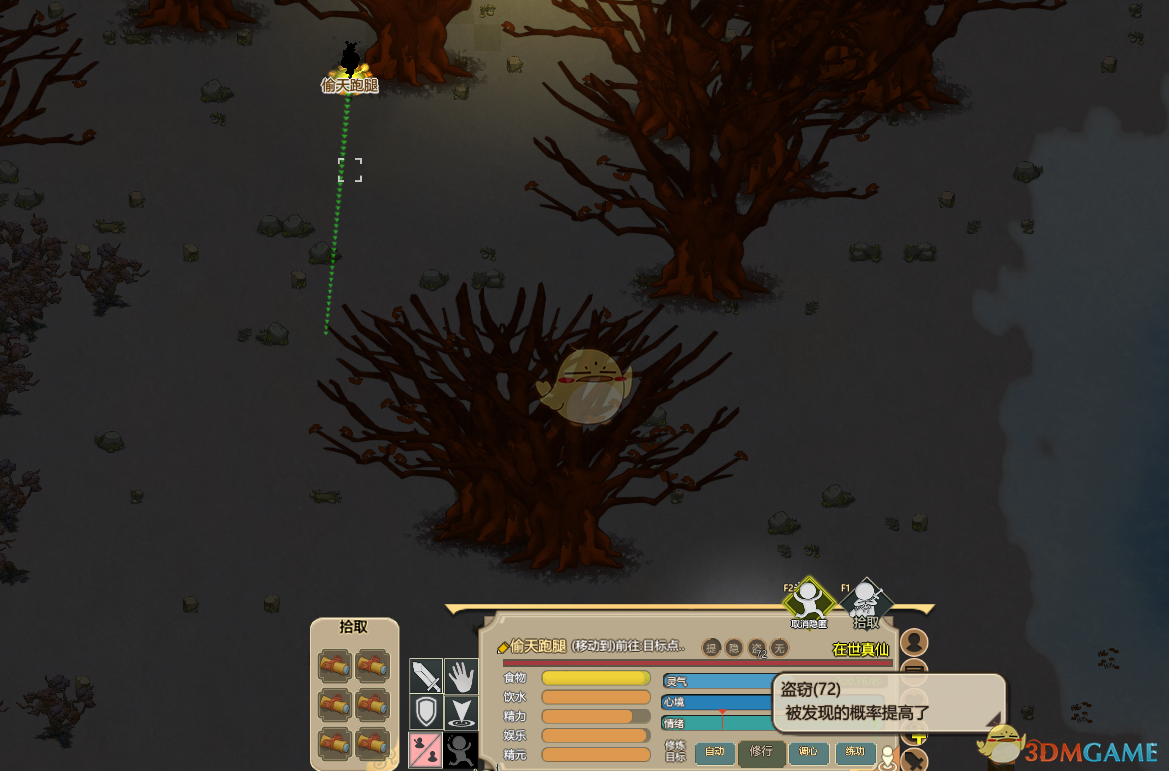
Task: Open the character portrait side tab
Action: coord(914,642)
